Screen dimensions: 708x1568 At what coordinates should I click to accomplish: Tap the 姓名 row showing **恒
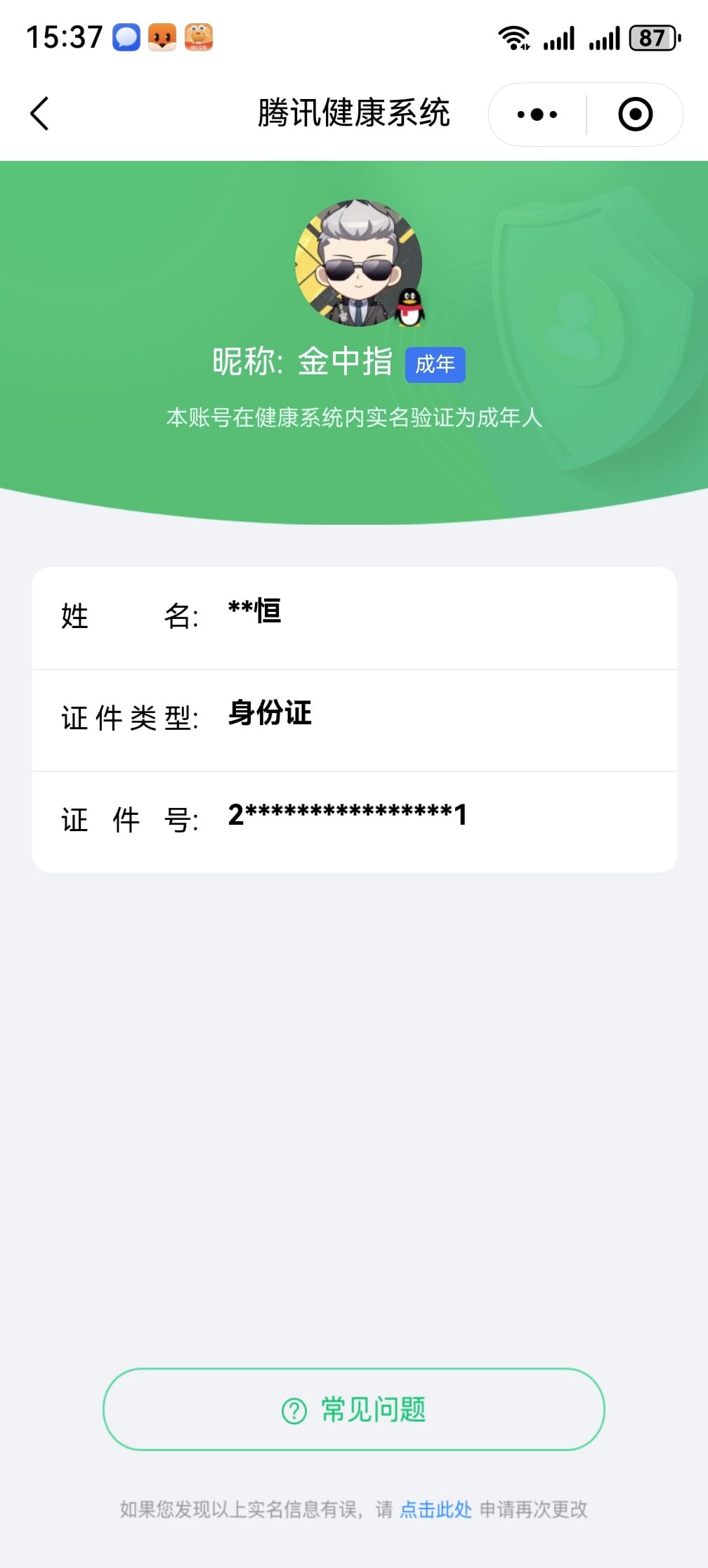[x=354, y=616]
